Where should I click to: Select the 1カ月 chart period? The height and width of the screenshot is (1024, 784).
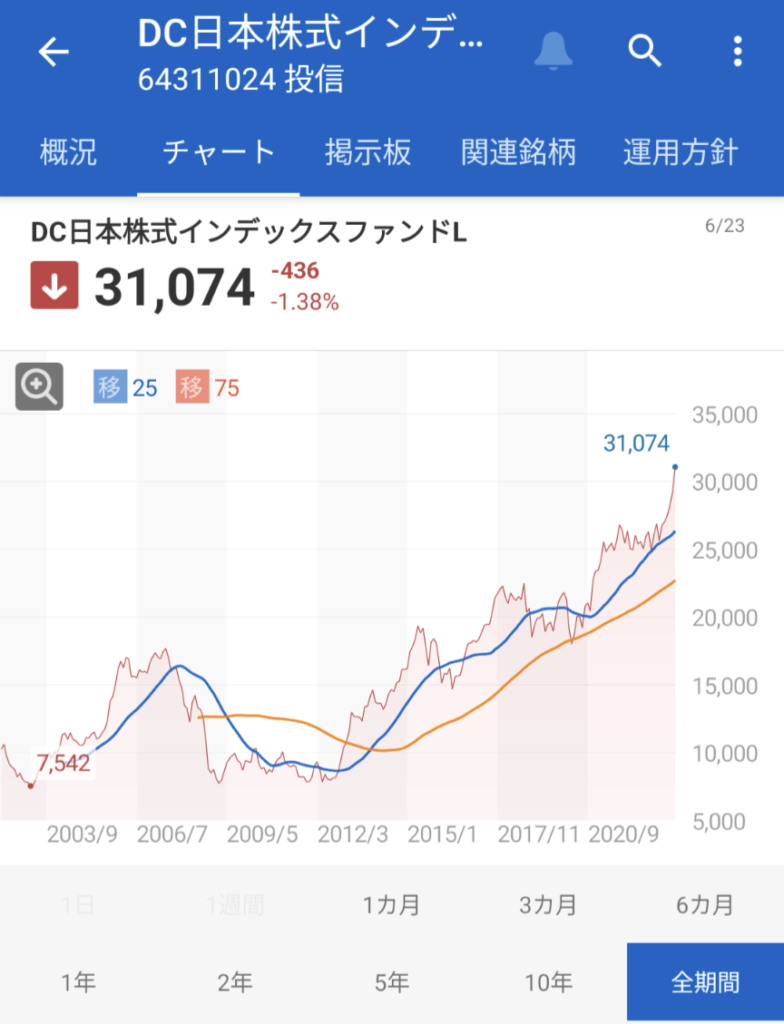click(391, 906)
